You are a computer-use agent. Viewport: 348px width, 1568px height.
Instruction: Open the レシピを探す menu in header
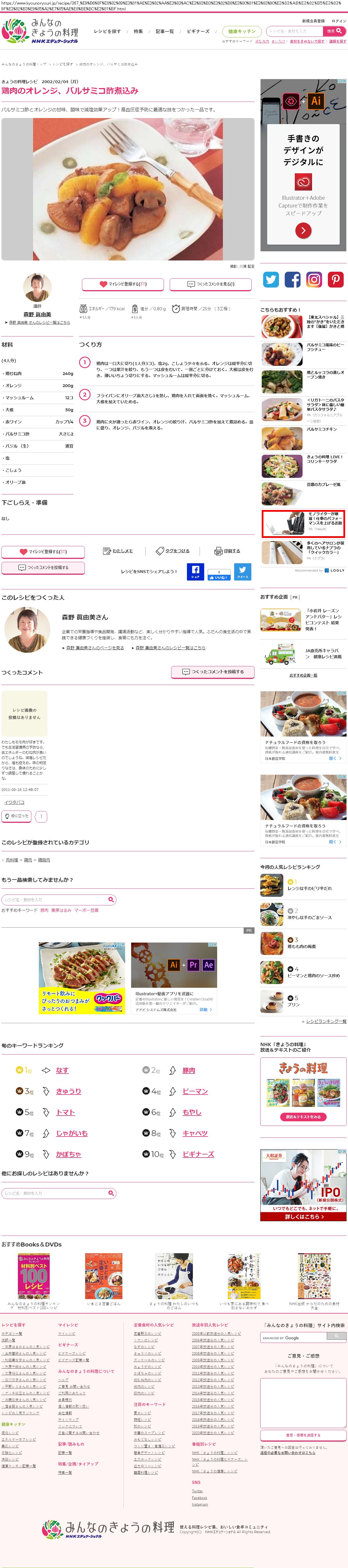point(107,31)
